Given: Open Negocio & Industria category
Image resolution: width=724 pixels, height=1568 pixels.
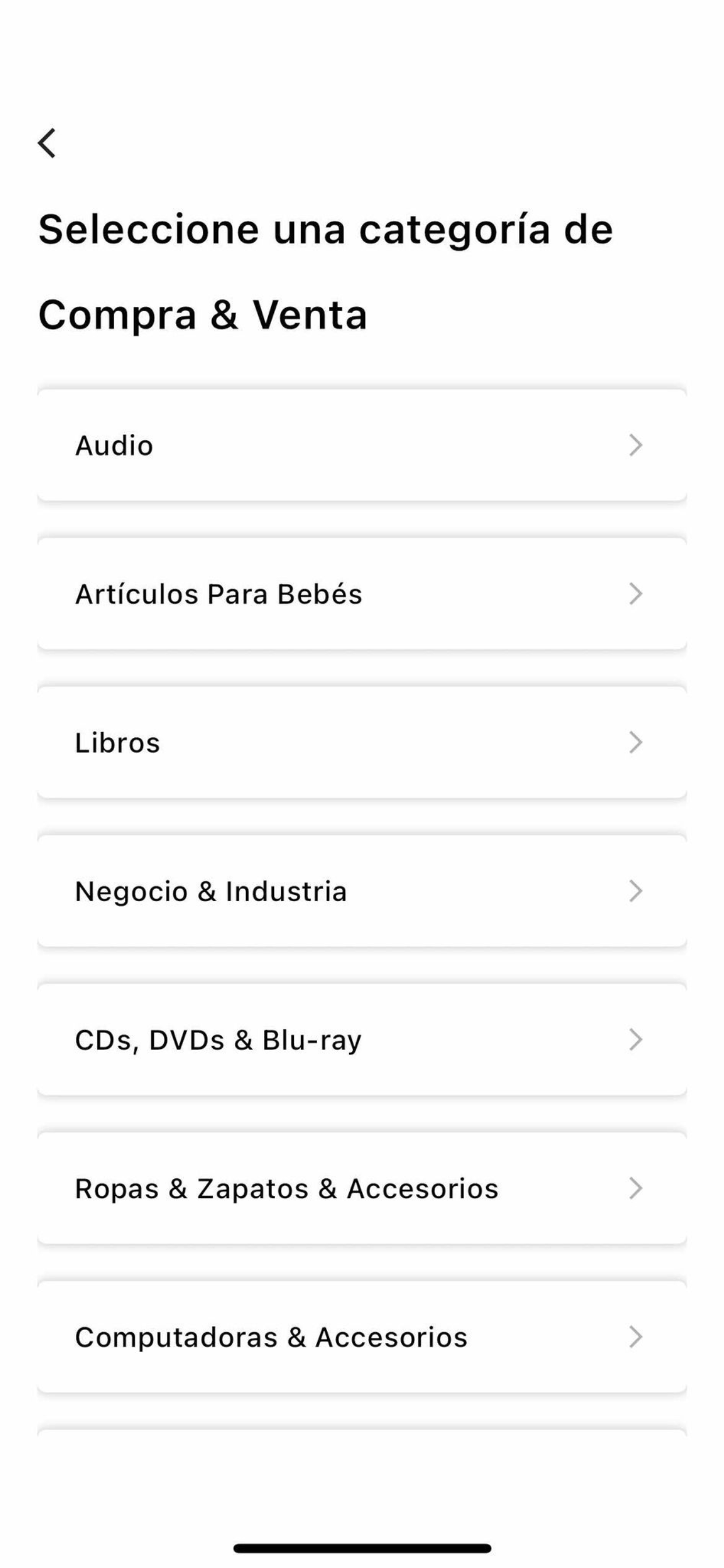Looking at the screenshot, I should pyautogui.click(x=361, y=891).
